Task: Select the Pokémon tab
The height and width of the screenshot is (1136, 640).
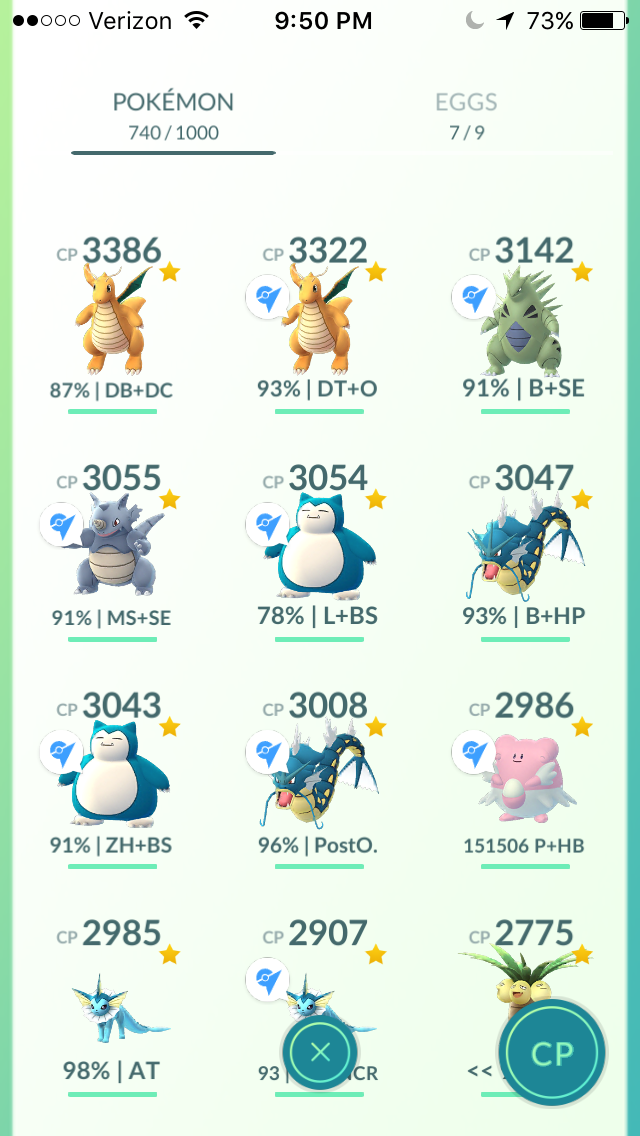Action: [x=173, y=116]
